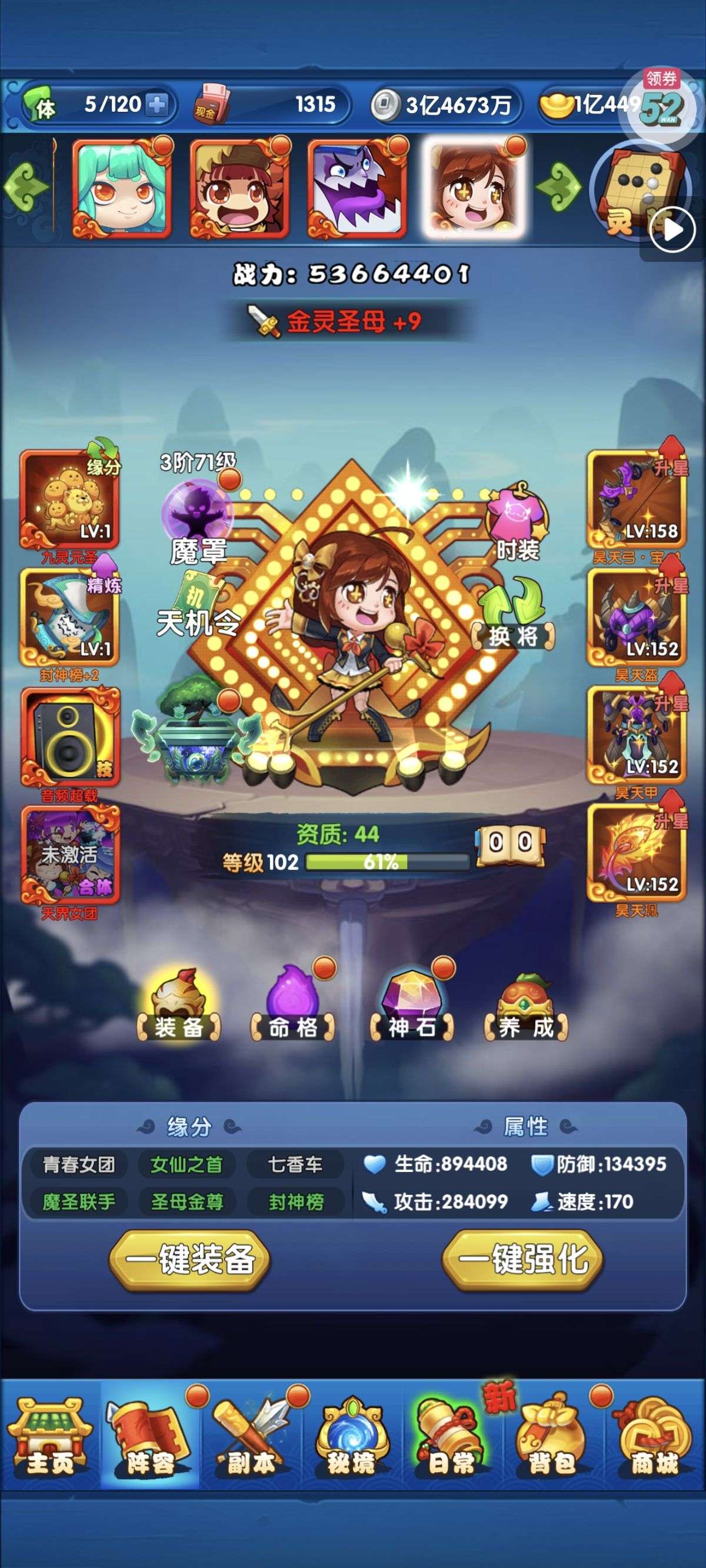
Task: Tap the plus button to add stamina
Action: (157, 105)
